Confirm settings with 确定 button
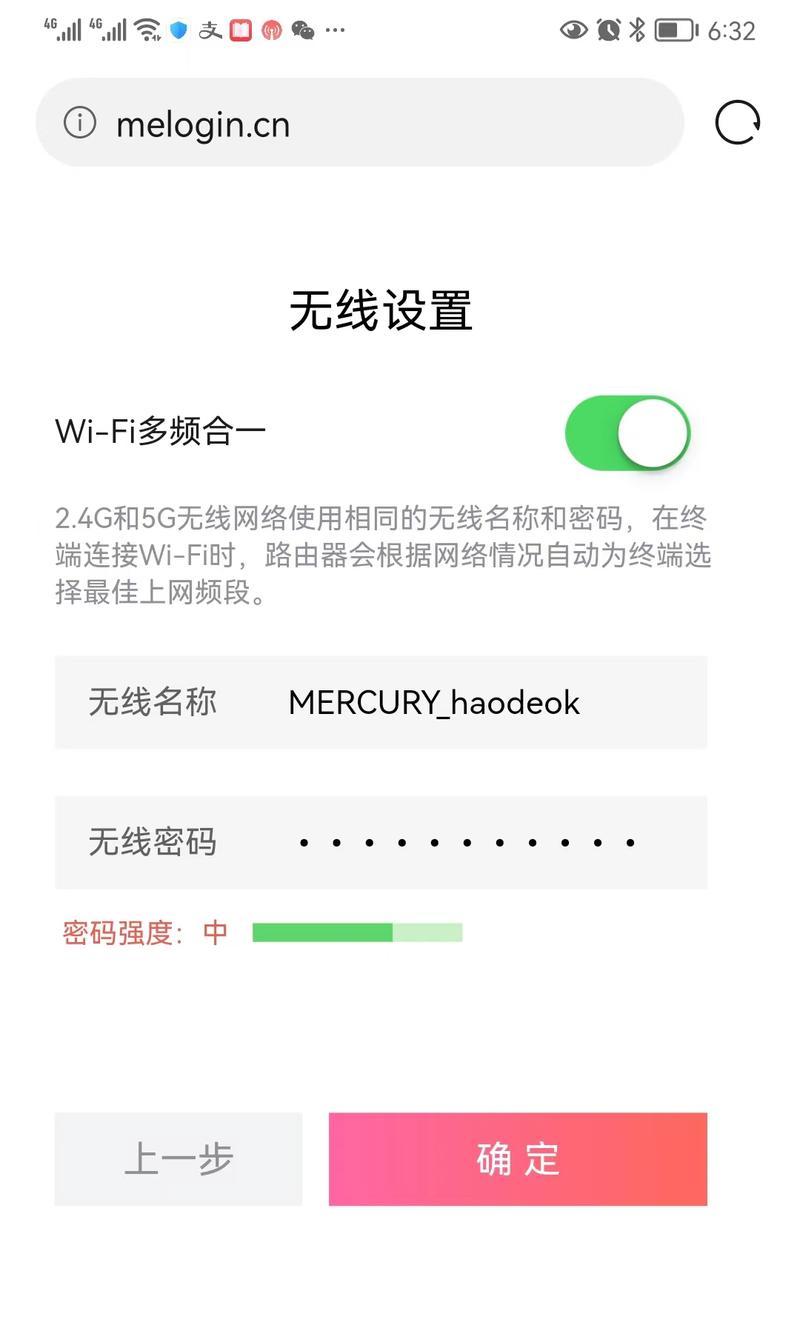Screen dimensions: 800x1329 pyautogui.click(x=518, y=1159)
